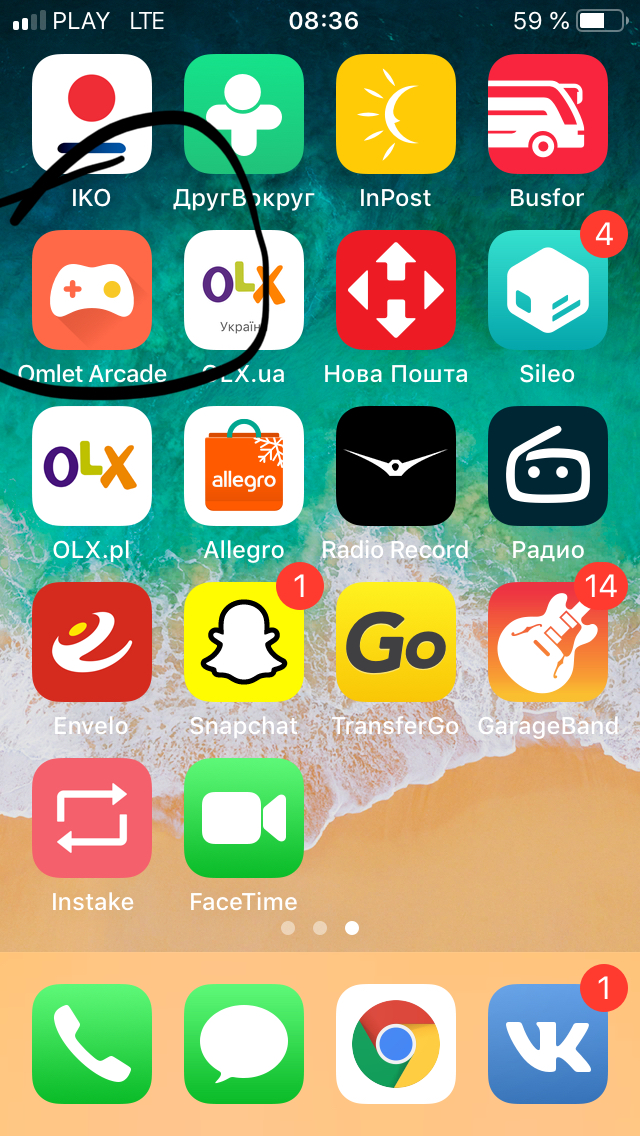This screenshot has width=640, height=1136.
Task: Launch the Busfor app
Action: (548, 114)
